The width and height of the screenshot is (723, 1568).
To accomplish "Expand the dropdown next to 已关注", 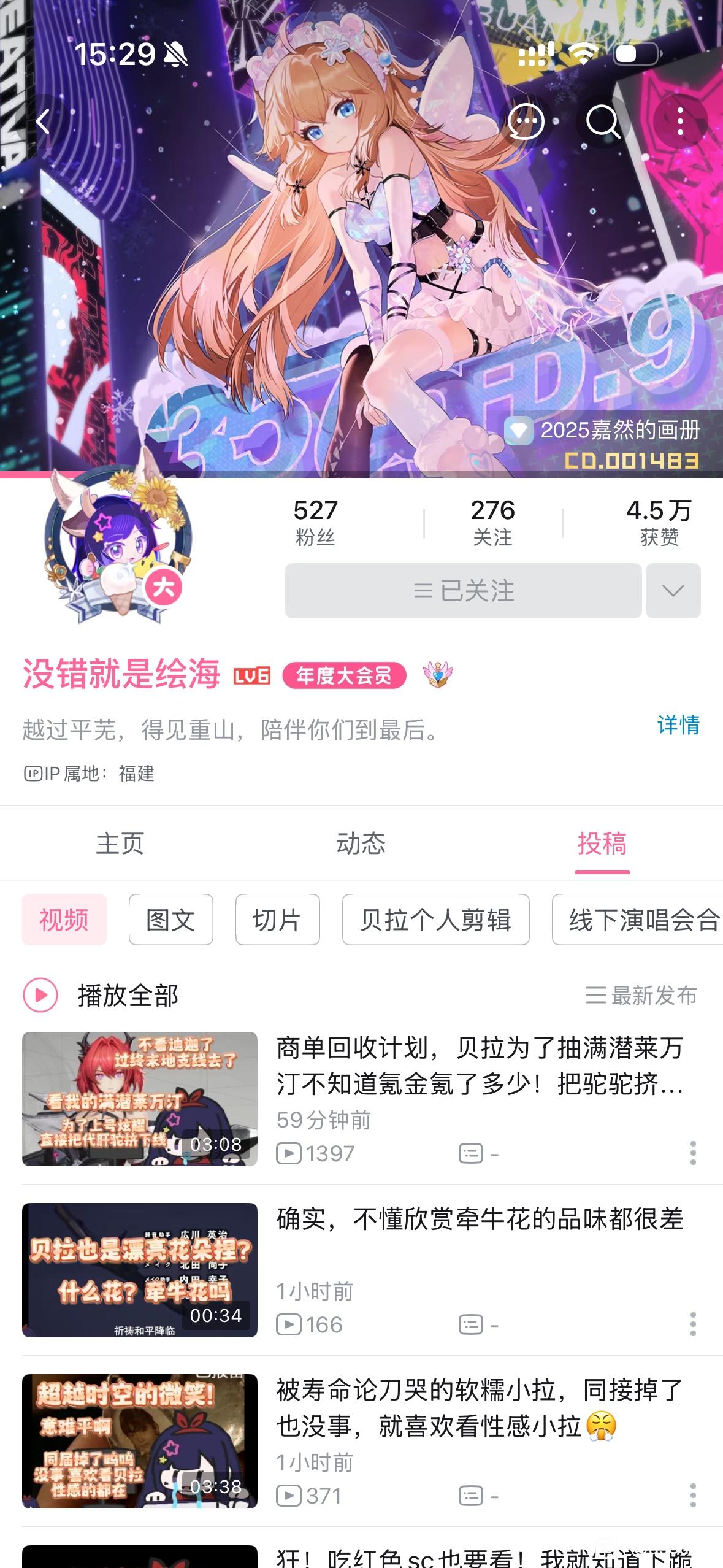I will pyautogui.click(x=673, y=591).
